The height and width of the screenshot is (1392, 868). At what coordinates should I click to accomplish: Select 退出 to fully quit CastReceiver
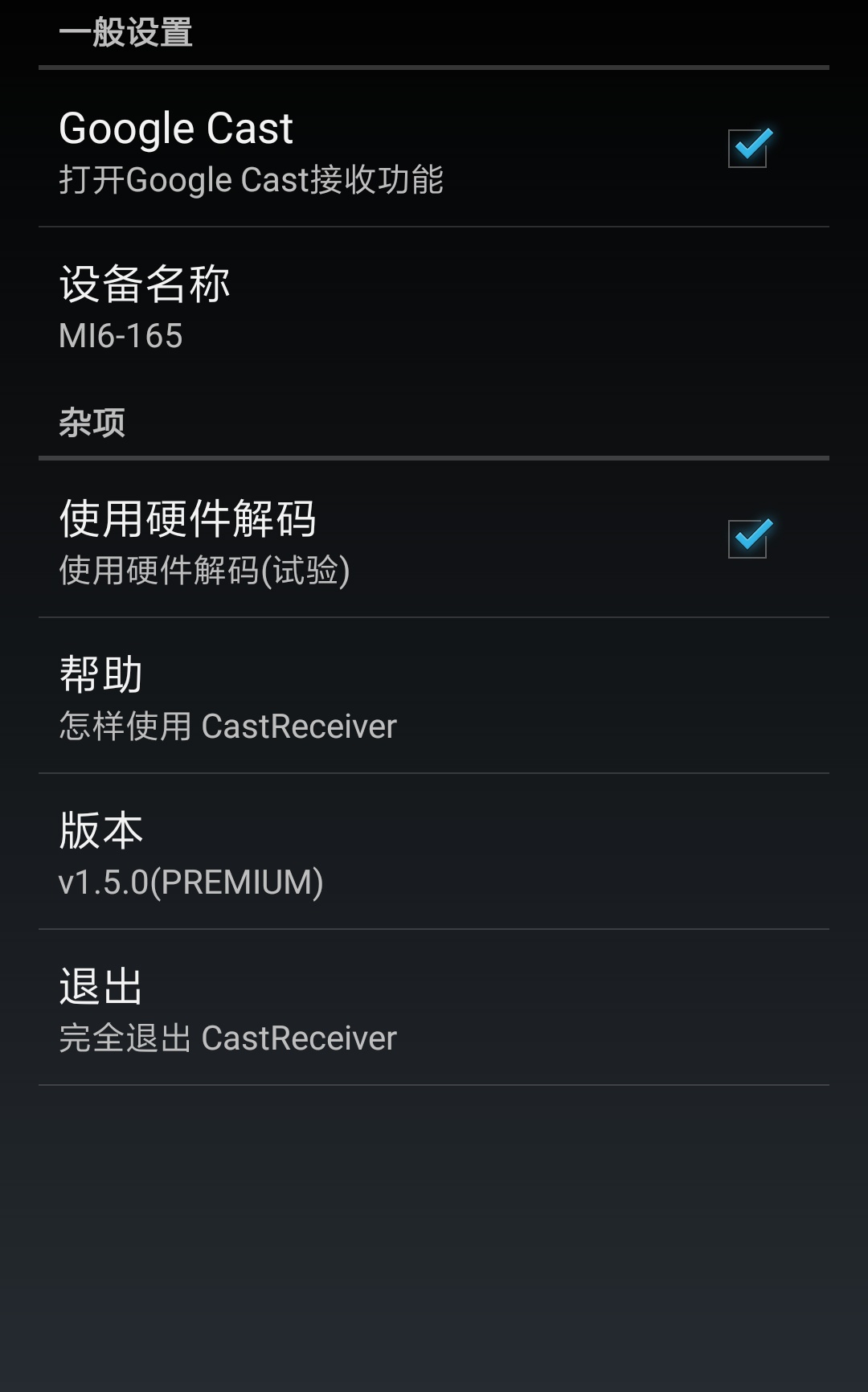434,1008
